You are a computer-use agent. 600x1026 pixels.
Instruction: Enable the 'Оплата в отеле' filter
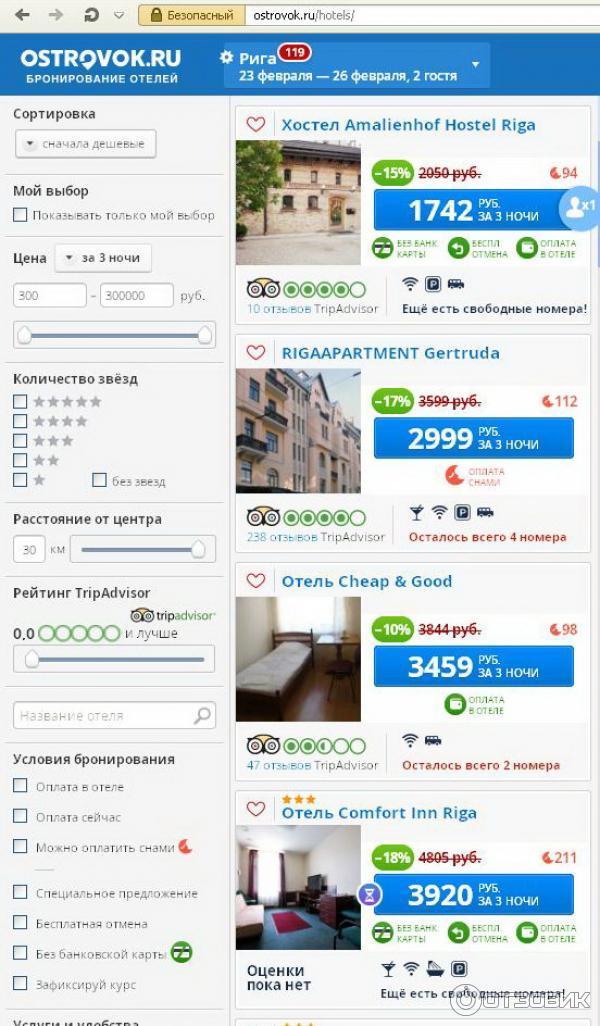[x=20, y=786]
